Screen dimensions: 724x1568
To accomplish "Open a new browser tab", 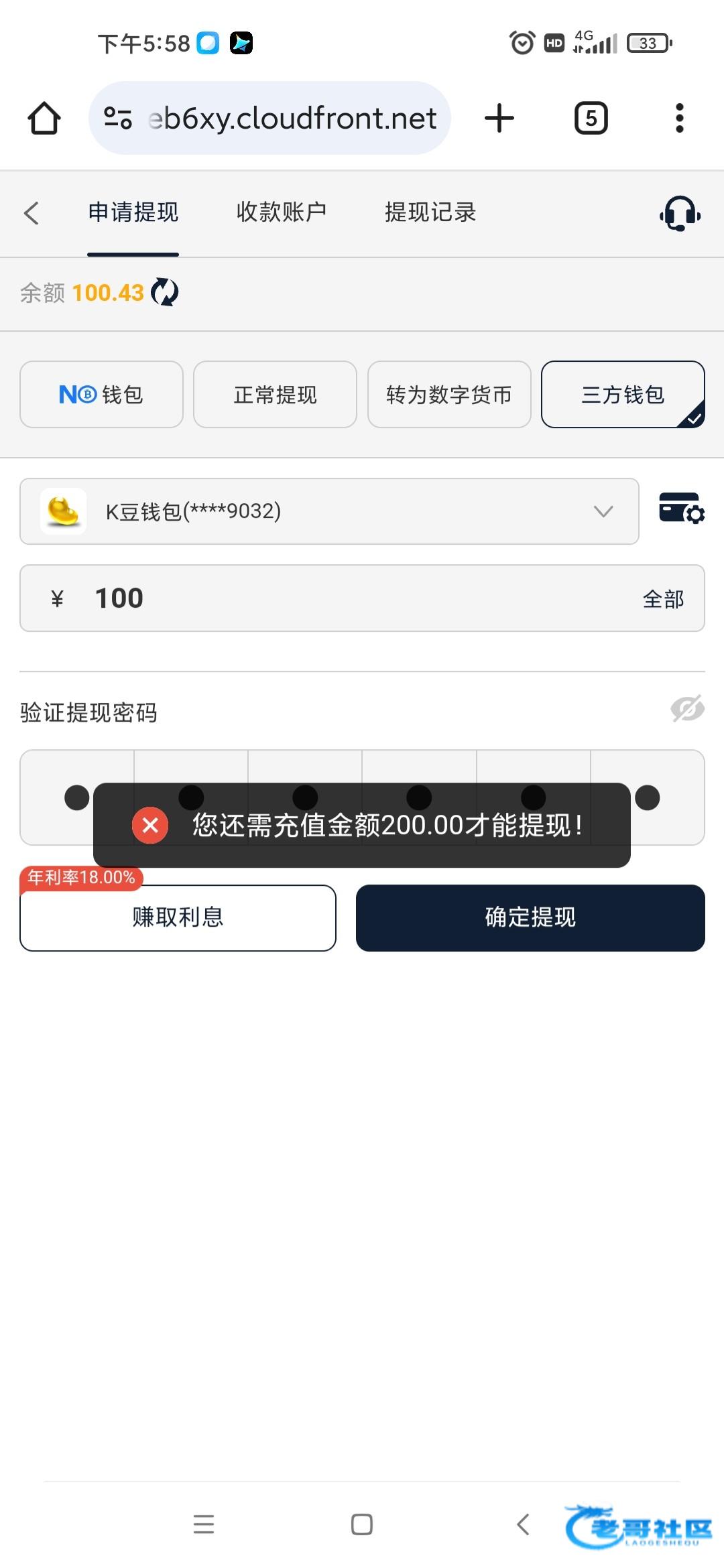I will pyautogui.click(x=499, y=118).
